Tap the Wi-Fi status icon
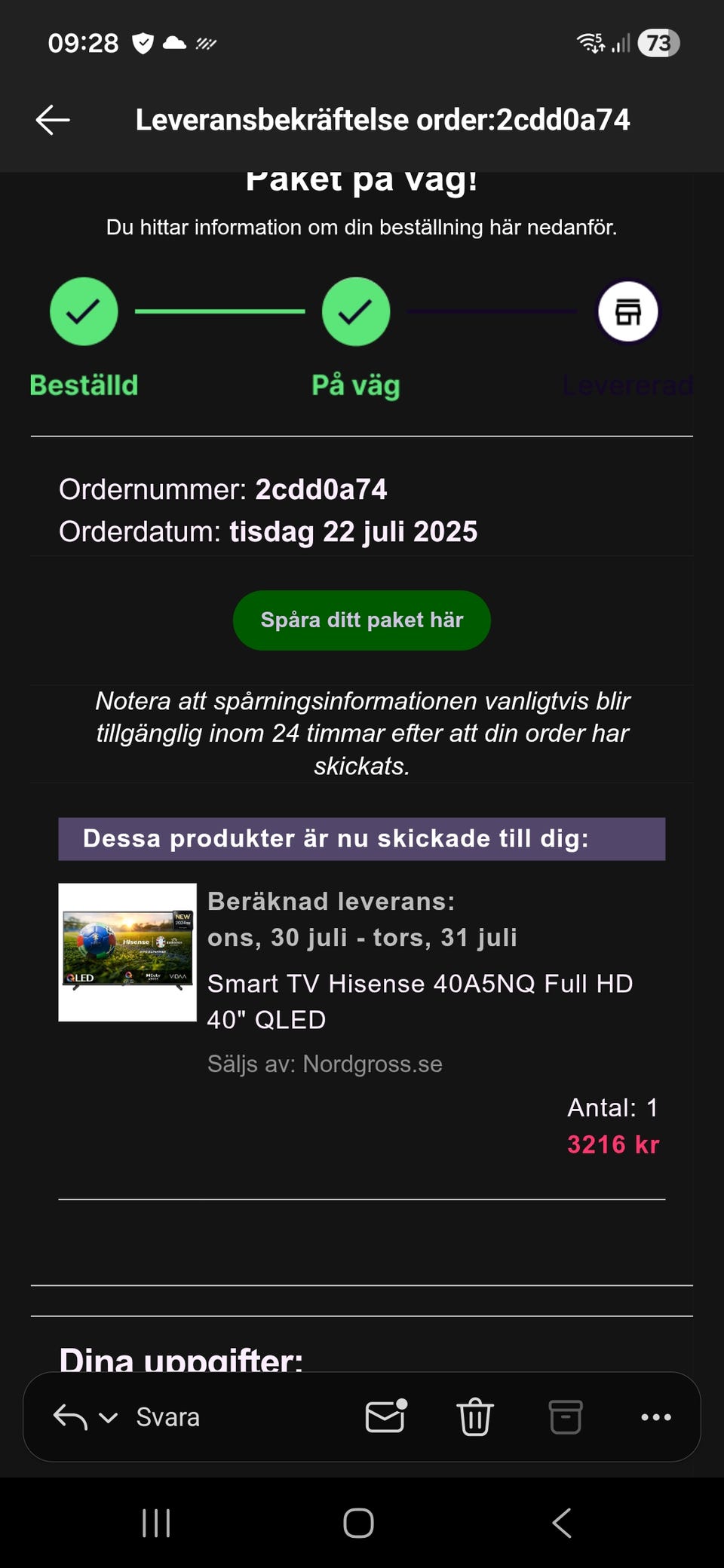This screenshot has height=1568, width=724. [589, 42]
